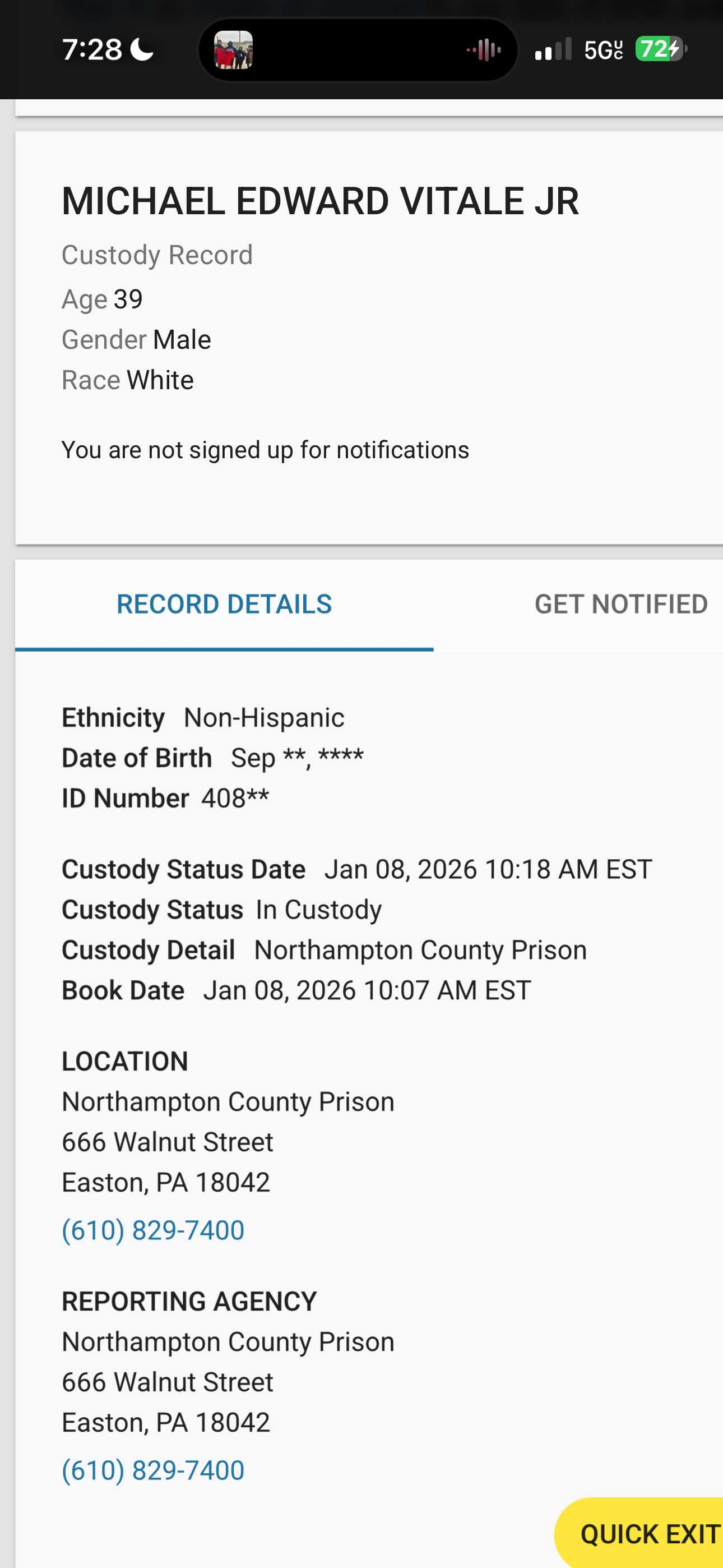Hit the yellow Quick Exit button

(649, 1533)
